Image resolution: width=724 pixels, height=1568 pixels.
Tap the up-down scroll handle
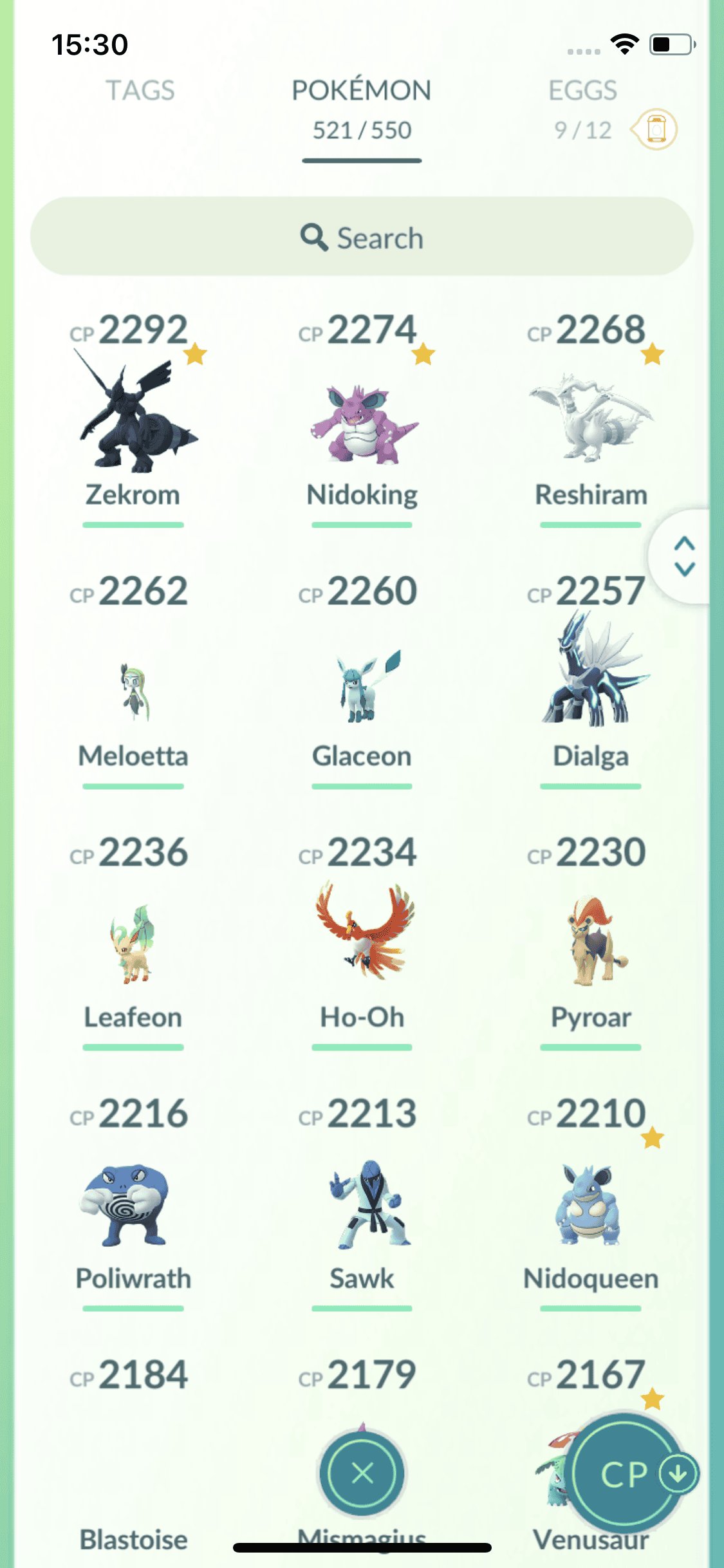(x=684, y=556)
